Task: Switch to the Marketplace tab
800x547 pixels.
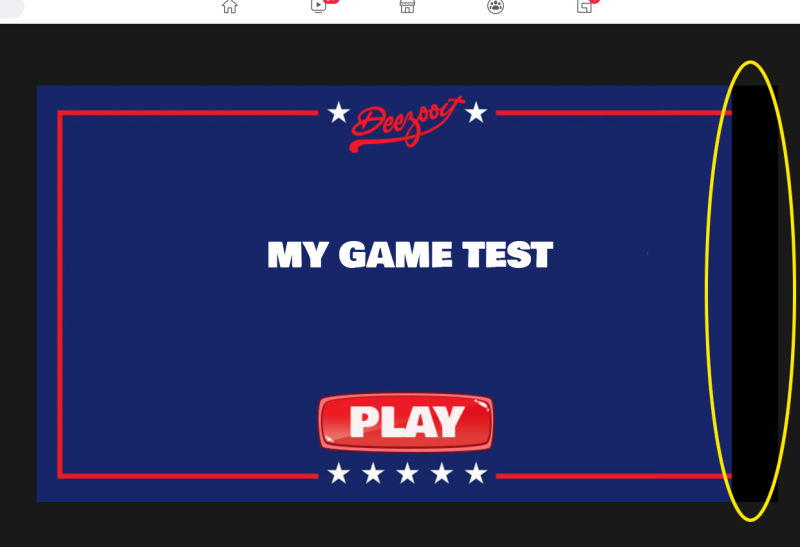Action: (x=407, y=6)
